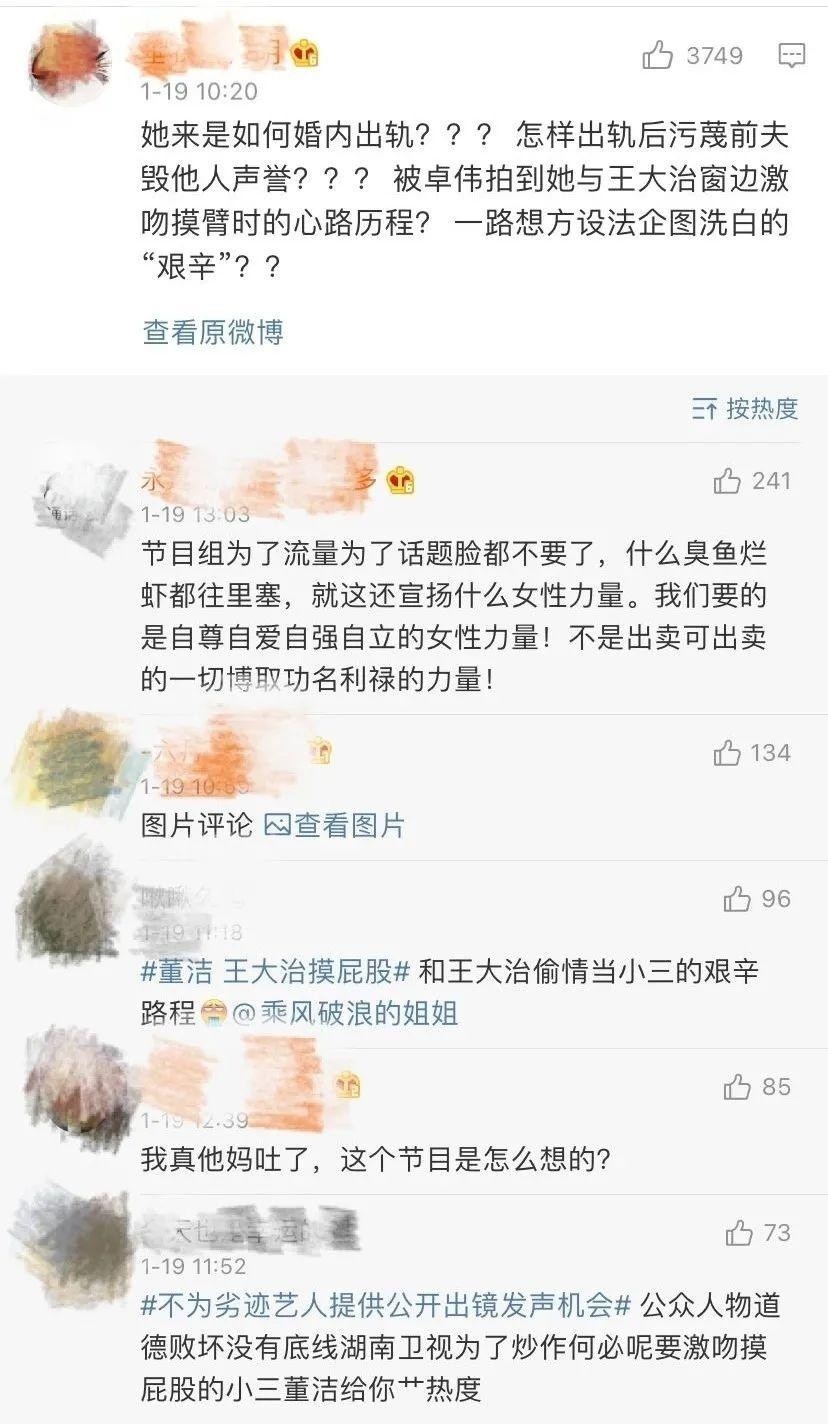Viewport: 828px width, 1424px height.
Task: Open the @乘风破浪的姐姐 mention
Action: 346,1013
